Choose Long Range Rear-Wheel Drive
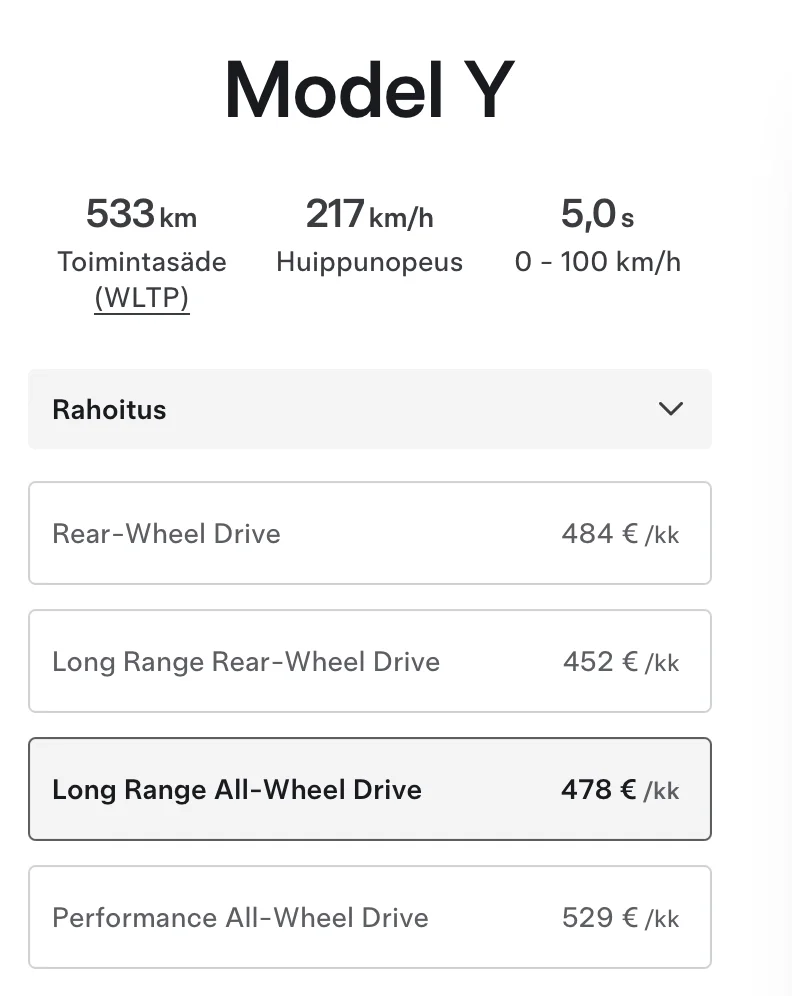 [370, 661]
